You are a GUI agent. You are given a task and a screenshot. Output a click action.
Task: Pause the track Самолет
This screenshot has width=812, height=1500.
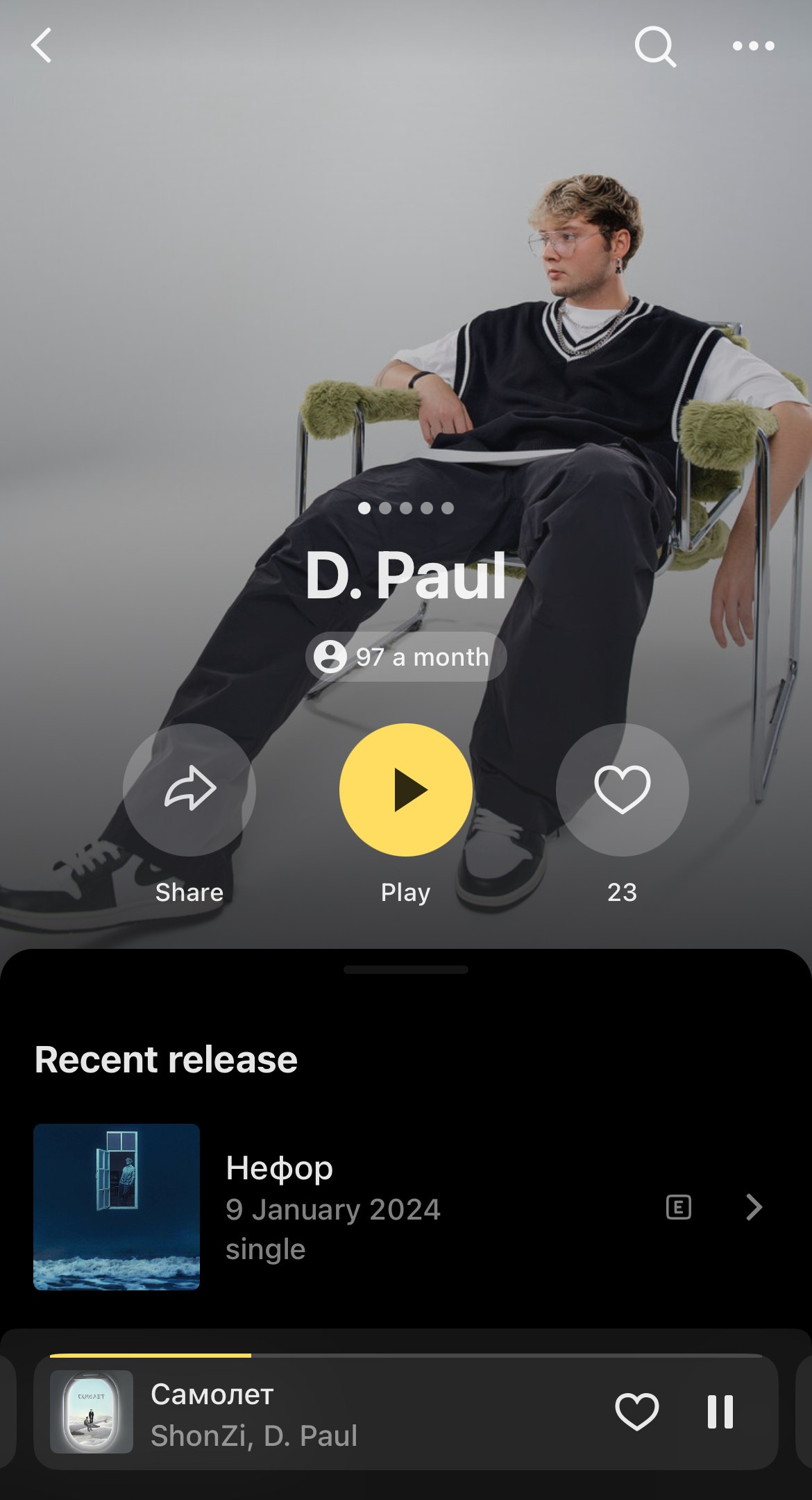720,1412
